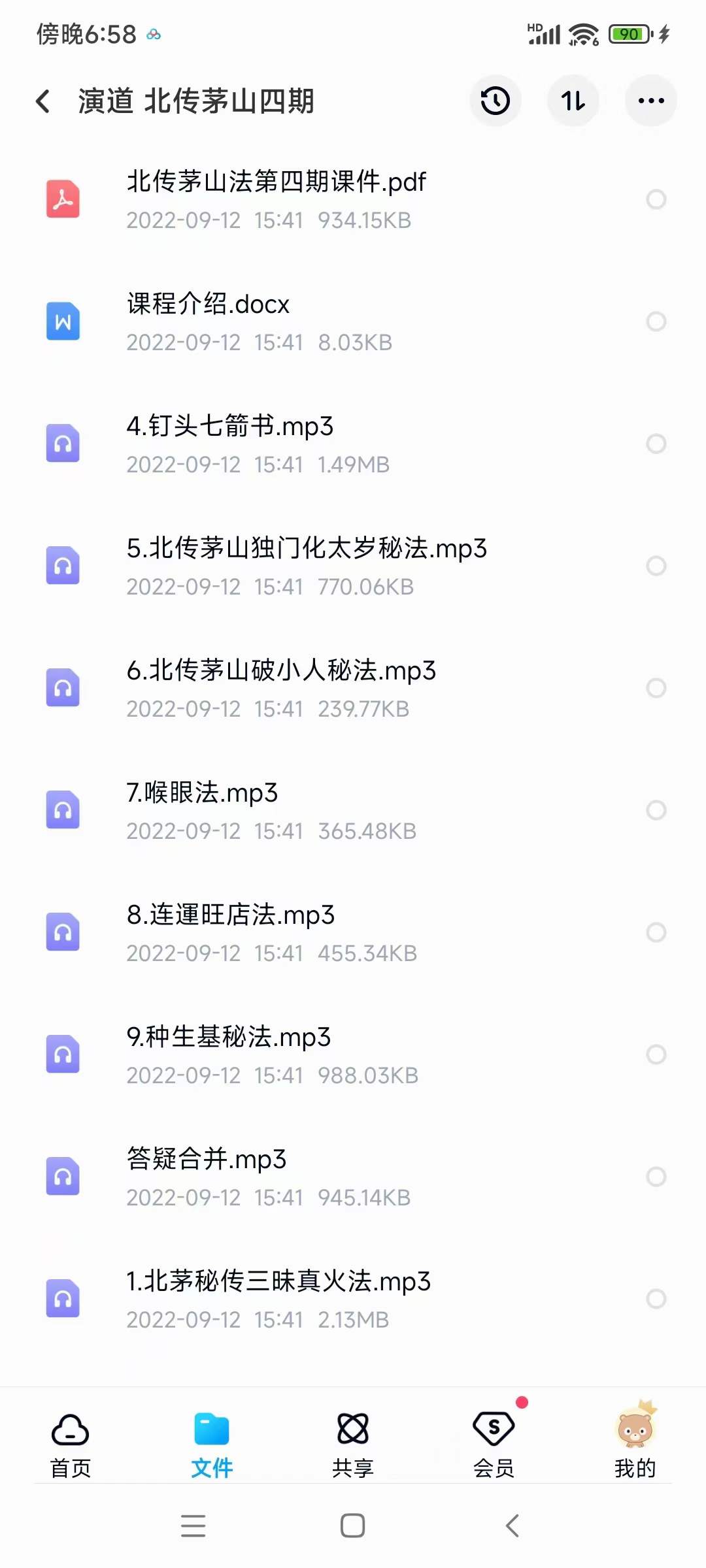Open the sort order control
This screenshot has width=706, height=1568.
pyautogui.click(x=573, y=101)
